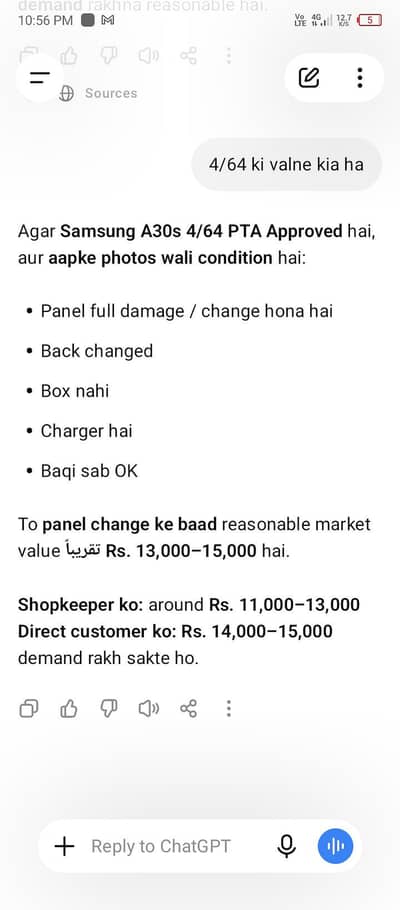
Task: Copy the Samsung A30s response
Action: click(29, 708)
